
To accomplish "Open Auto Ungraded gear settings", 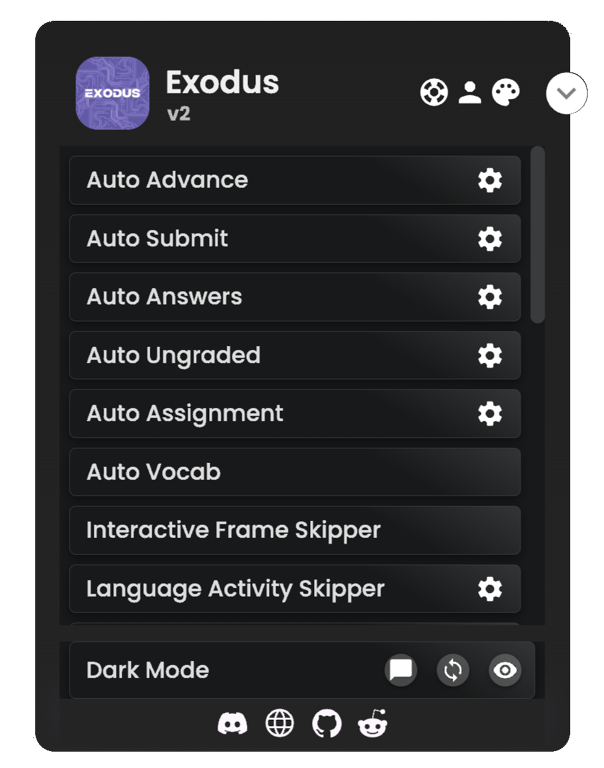I will pyautogui.click(x=489, y=355).
